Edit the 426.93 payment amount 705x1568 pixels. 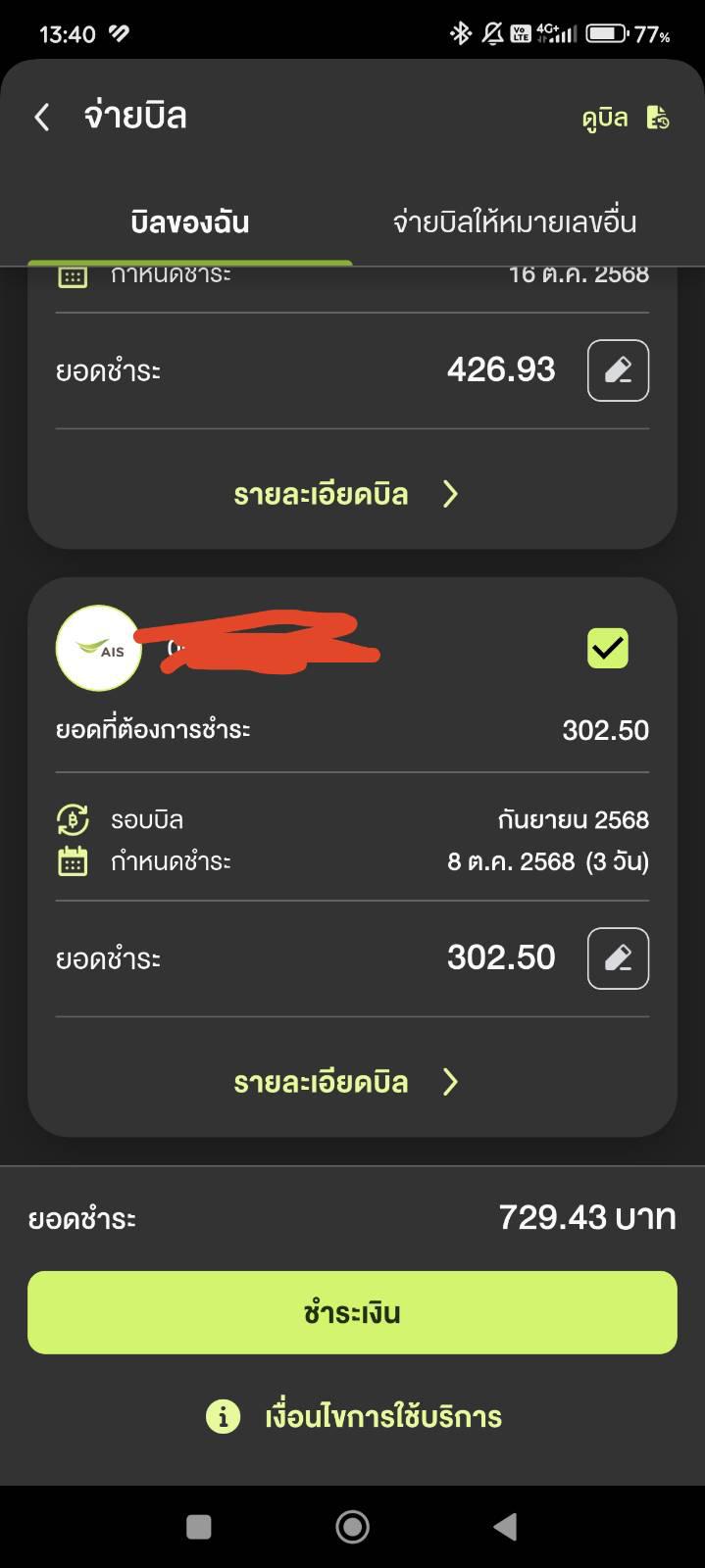coord(618,370)
